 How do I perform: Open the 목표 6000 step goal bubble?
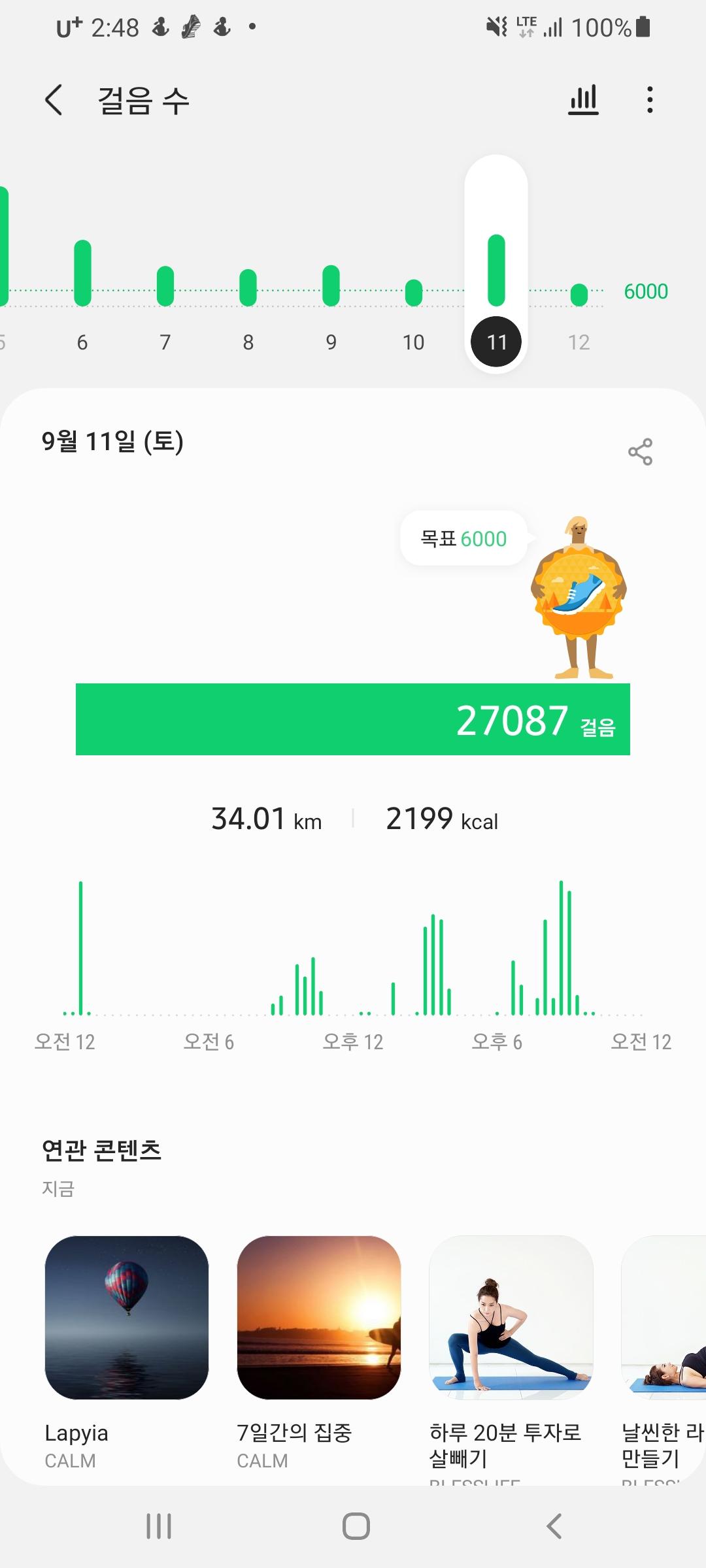(463, 538)
